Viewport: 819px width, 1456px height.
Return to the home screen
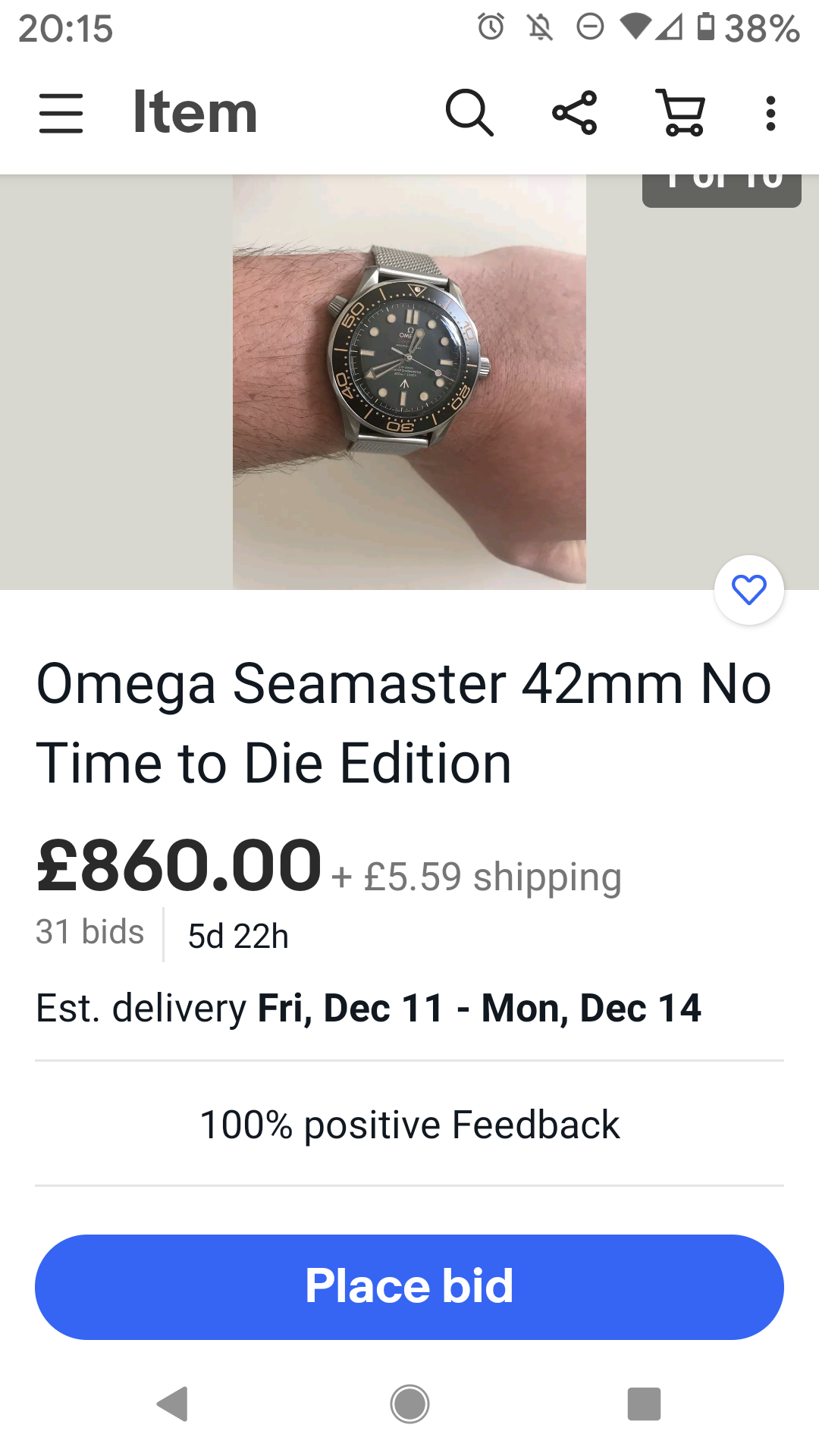tap(409, 1404)
